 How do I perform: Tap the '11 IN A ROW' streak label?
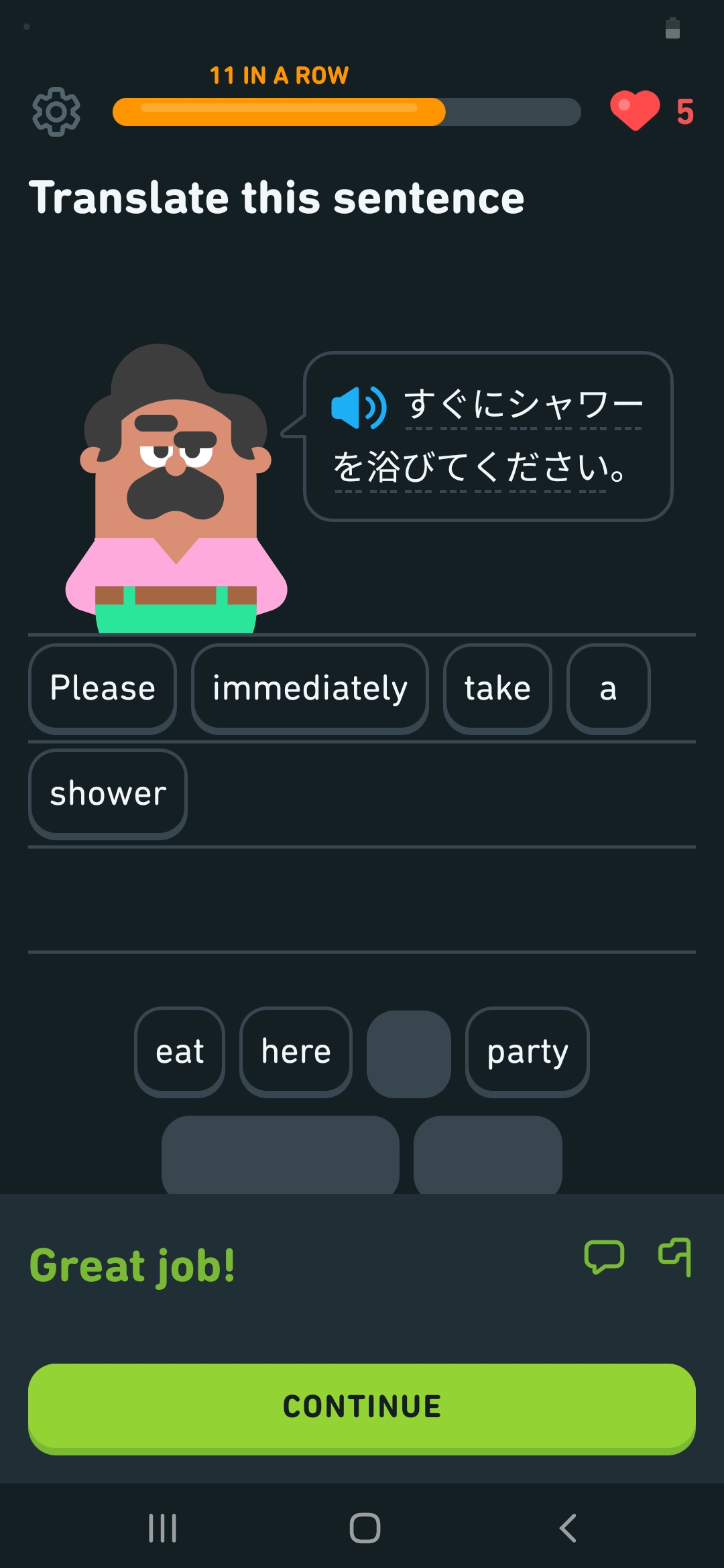[279, 74]
